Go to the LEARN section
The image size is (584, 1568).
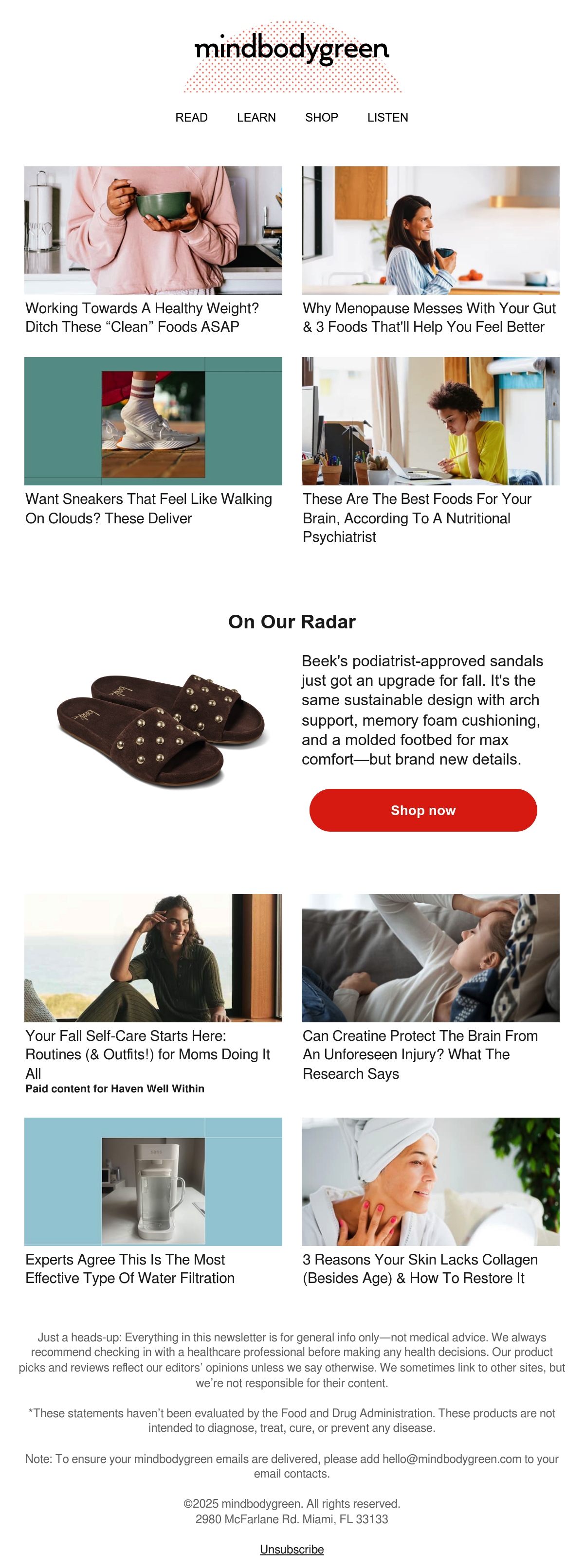(256, 118)
